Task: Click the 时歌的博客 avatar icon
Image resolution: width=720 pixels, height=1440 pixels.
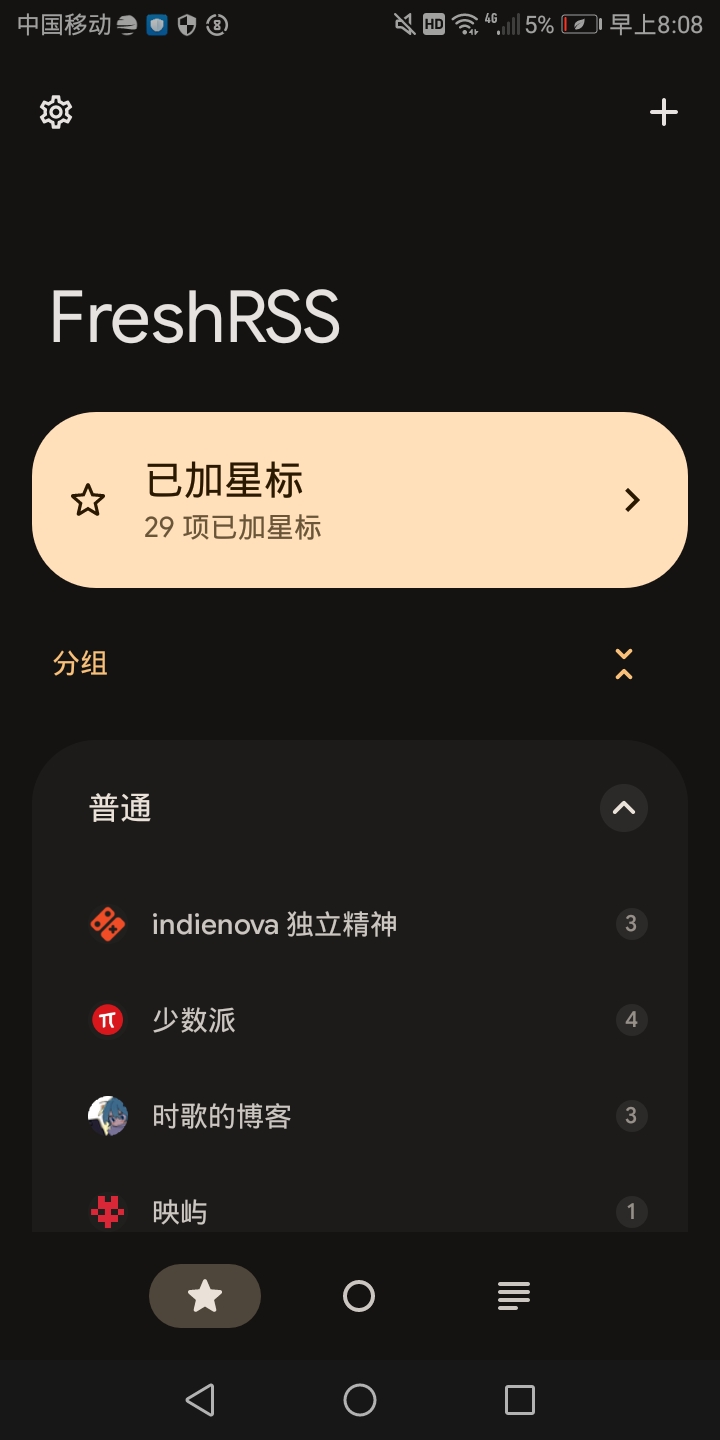Action: 108,1115
